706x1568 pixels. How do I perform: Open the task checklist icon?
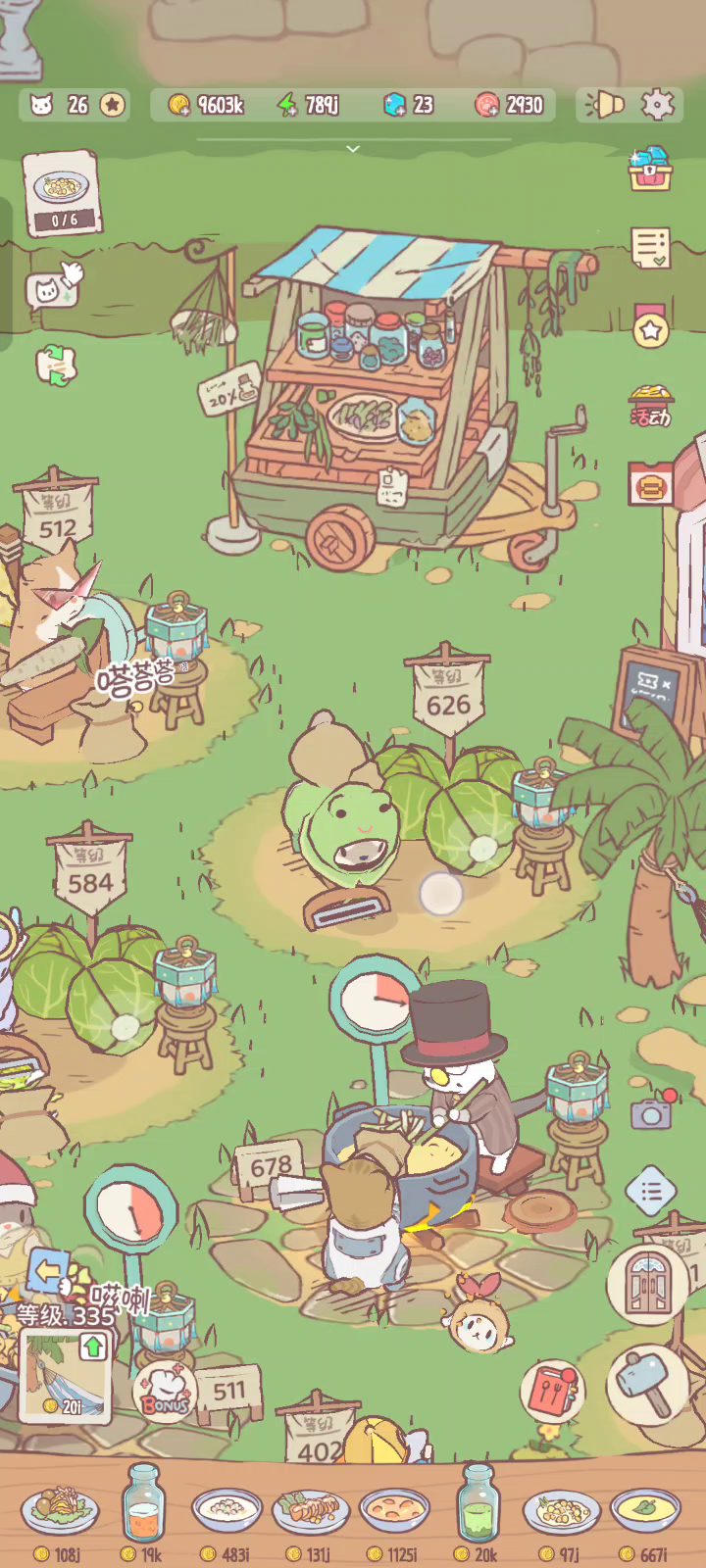[650, 248]
